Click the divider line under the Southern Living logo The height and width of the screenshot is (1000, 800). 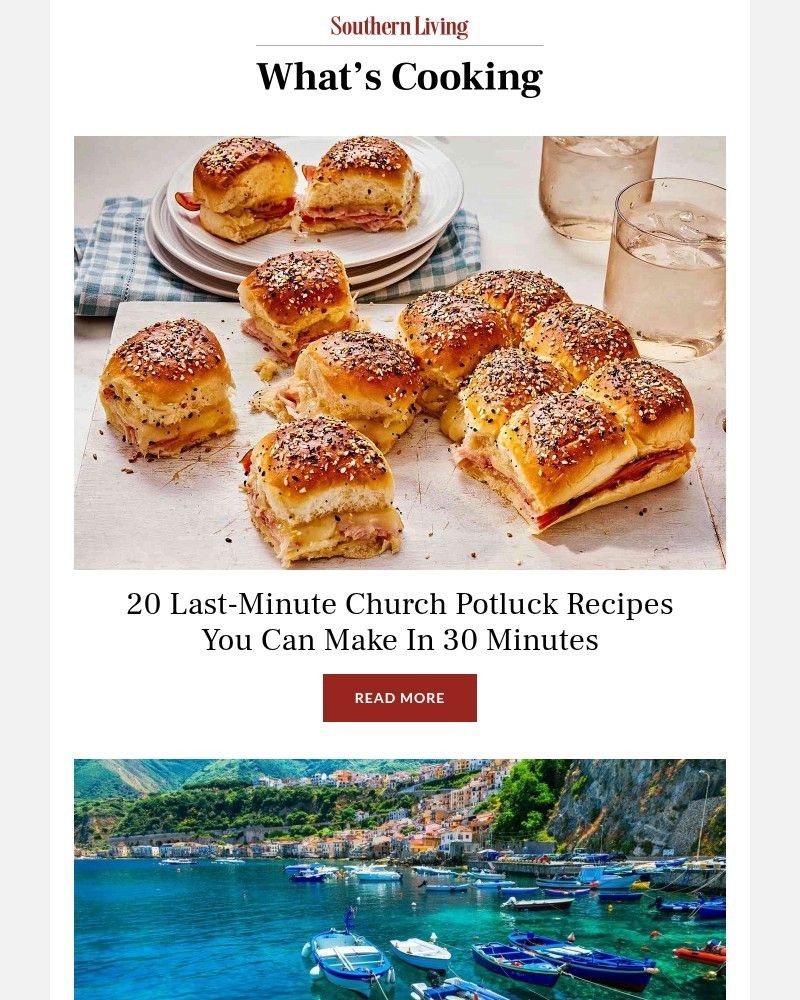399,44
